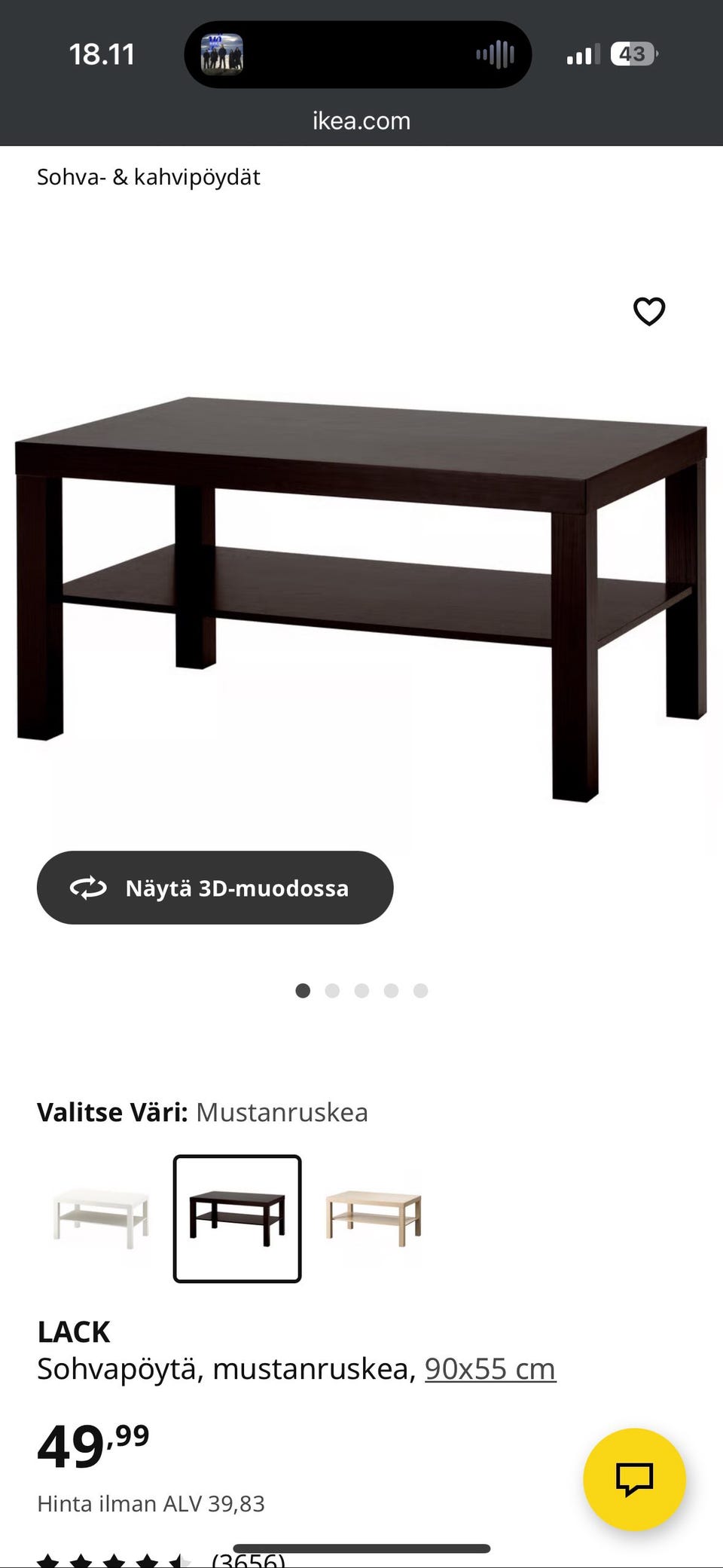Jump to the last carousel dot
The height and width of the screenshot is (1568, 723).
[420, 991]
